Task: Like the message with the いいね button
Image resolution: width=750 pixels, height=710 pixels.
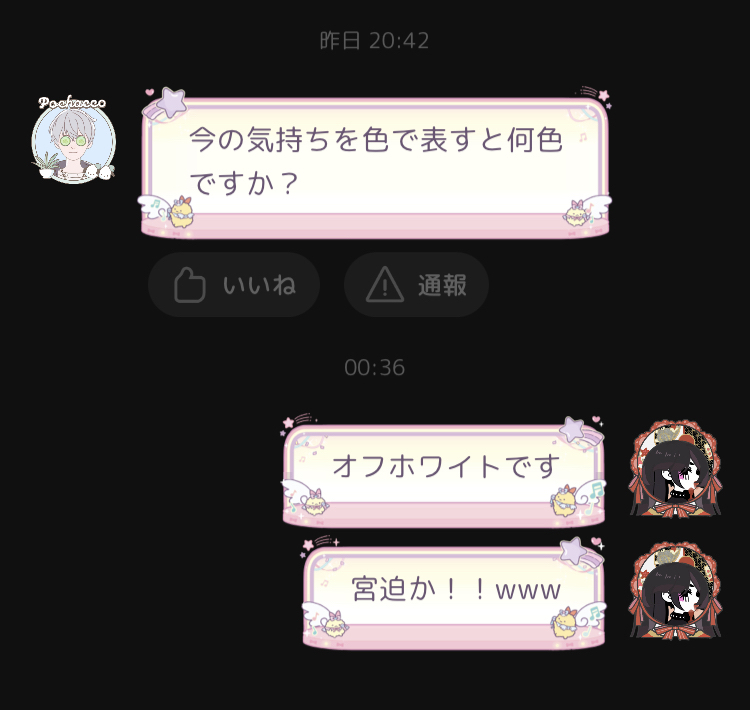Action: tap(234, 285)
